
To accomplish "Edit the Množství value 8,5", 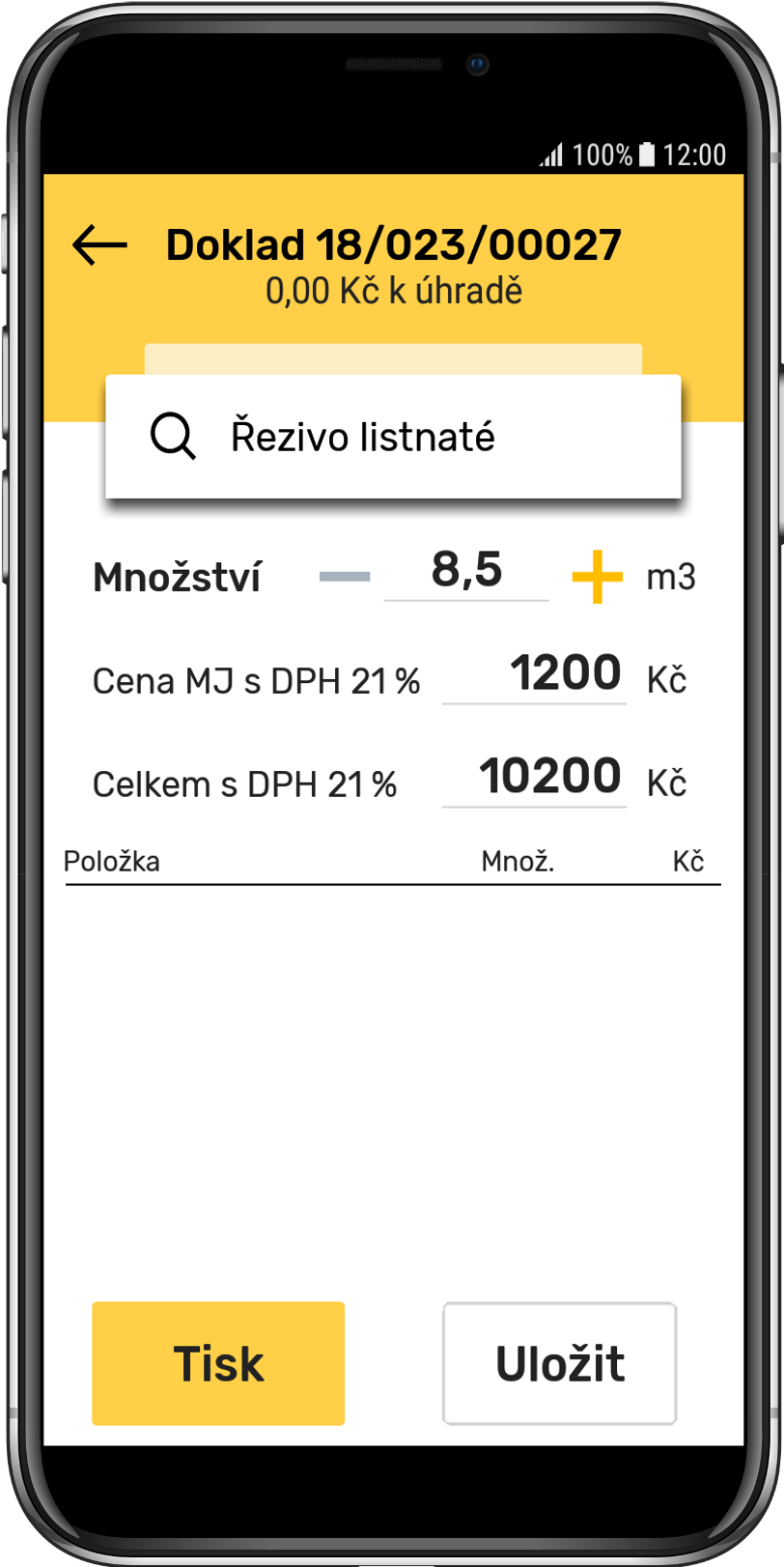I will point(466,571).
